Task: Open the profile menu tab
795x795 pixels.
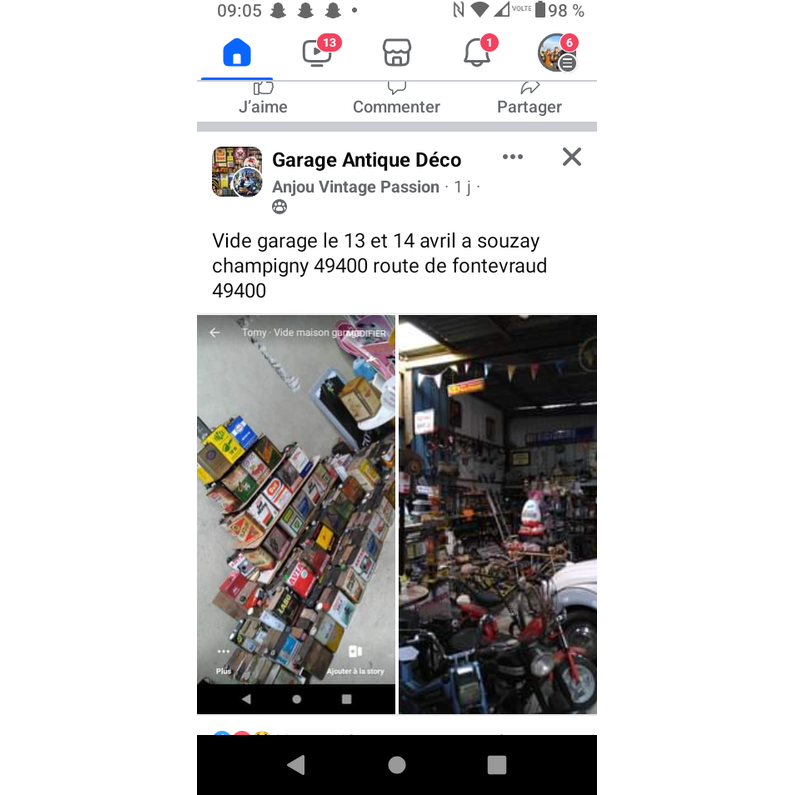Action: (x=556, y=53)
